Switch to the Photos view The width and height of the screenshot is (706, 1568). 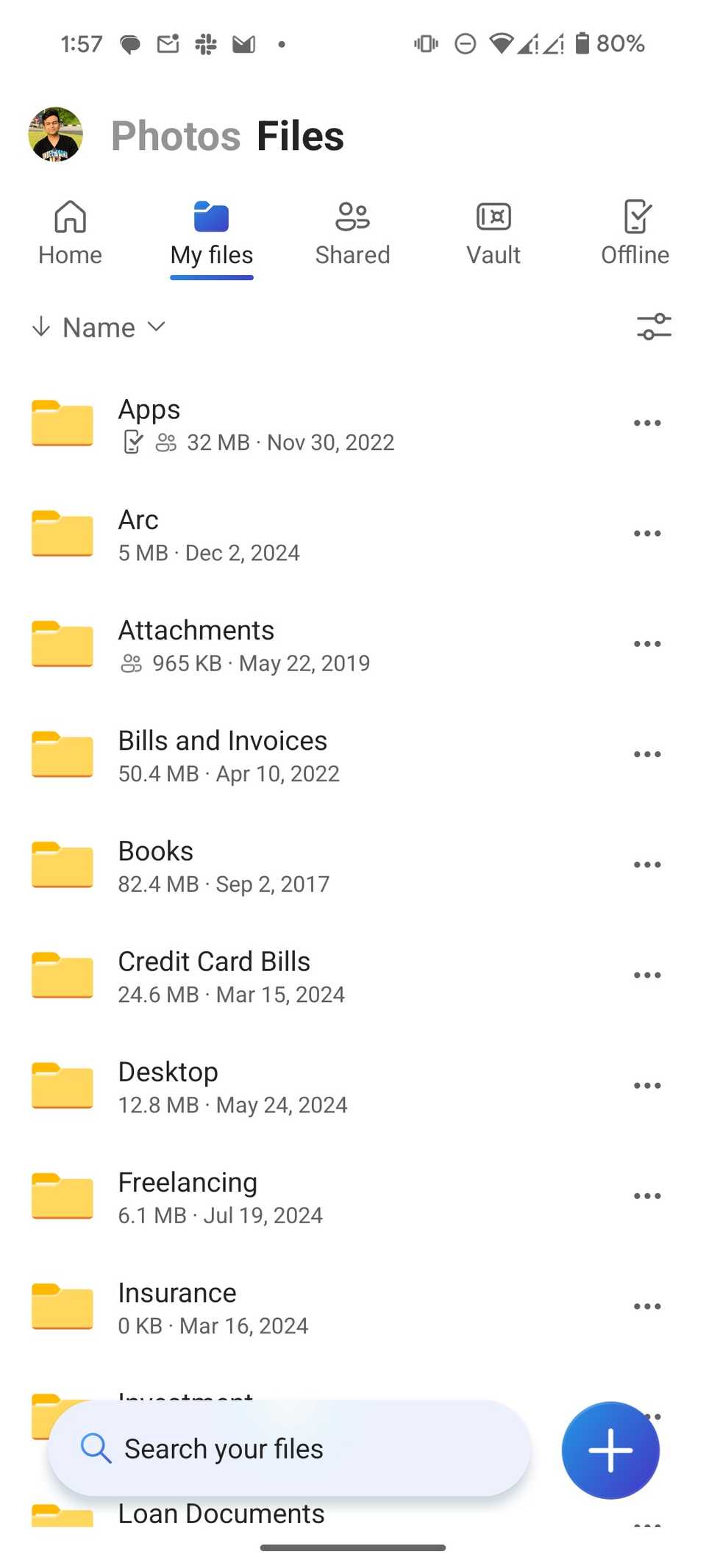[x=176, y=135]
